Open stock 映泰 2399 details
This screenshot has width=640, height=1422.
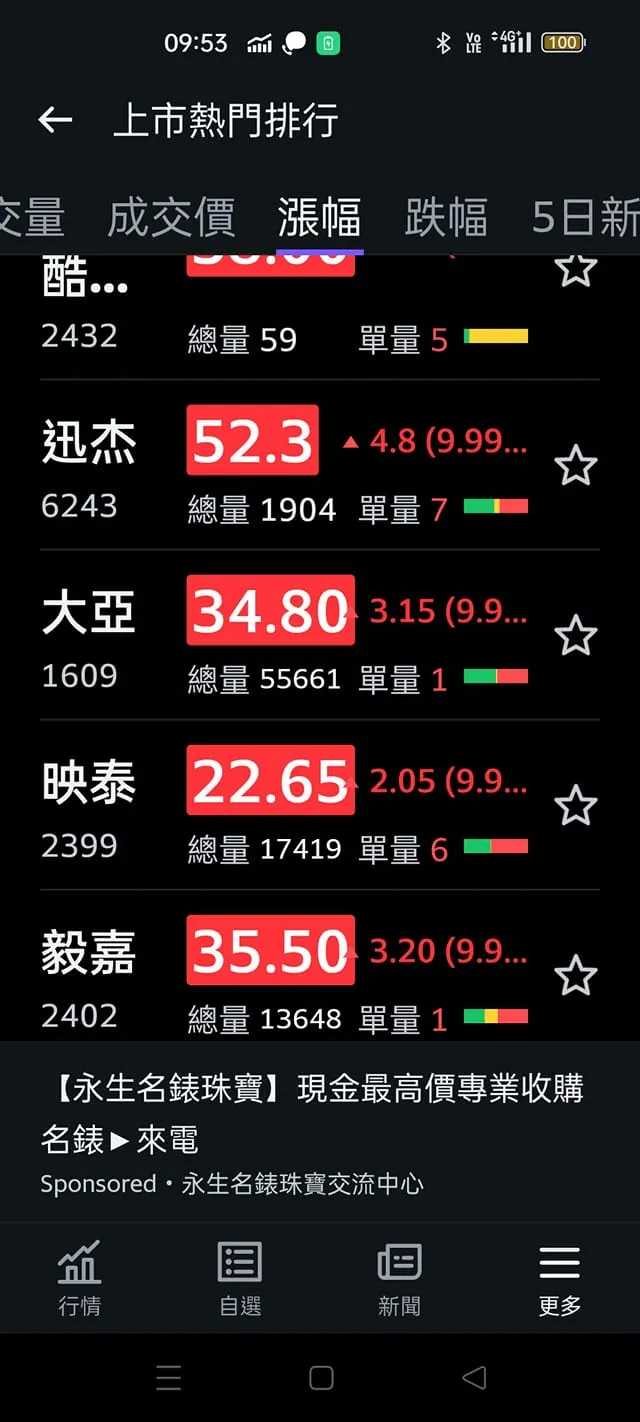(x=90, y=805)
